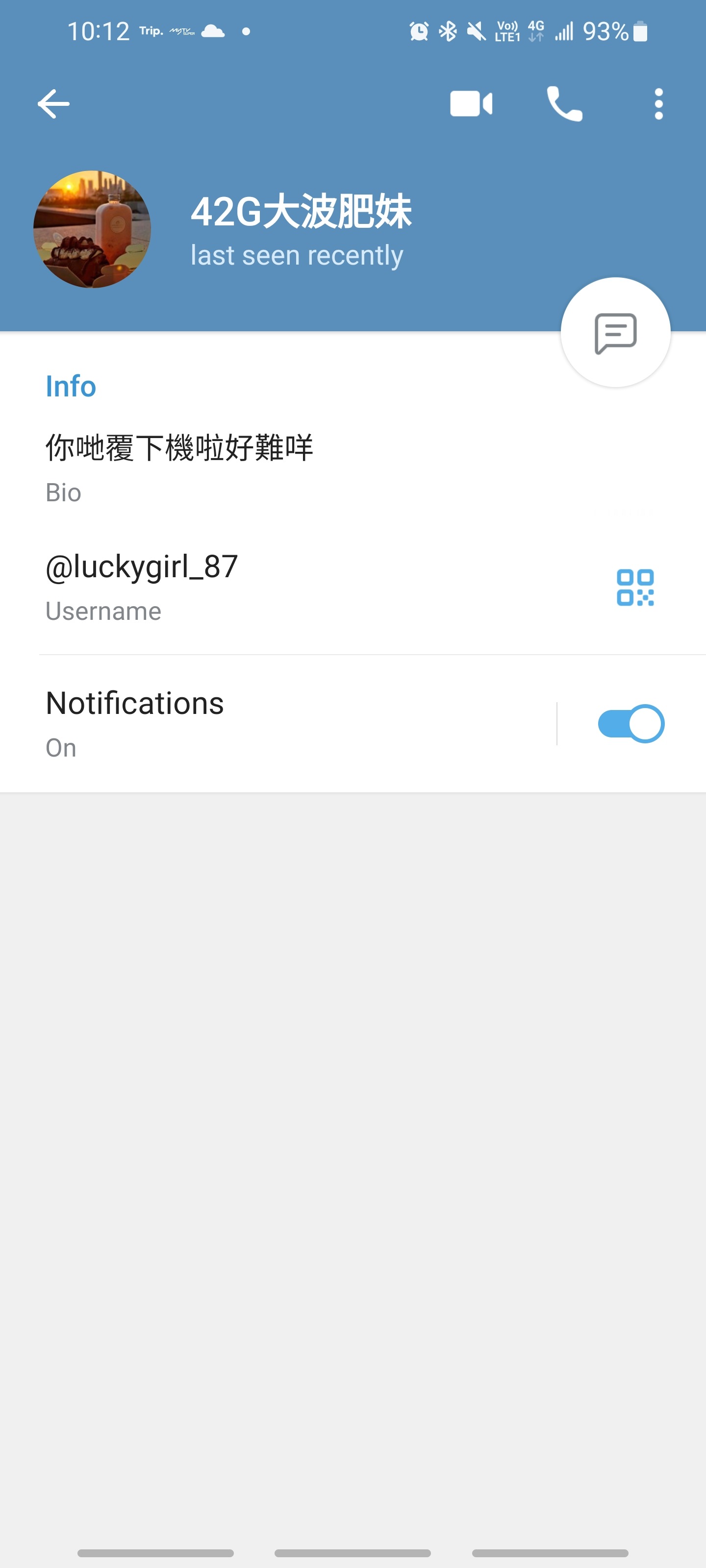The height and width of the screenshot is (1568, 706).
Task: Expand notification options by tapping On label
Action: tap(60, 747)
